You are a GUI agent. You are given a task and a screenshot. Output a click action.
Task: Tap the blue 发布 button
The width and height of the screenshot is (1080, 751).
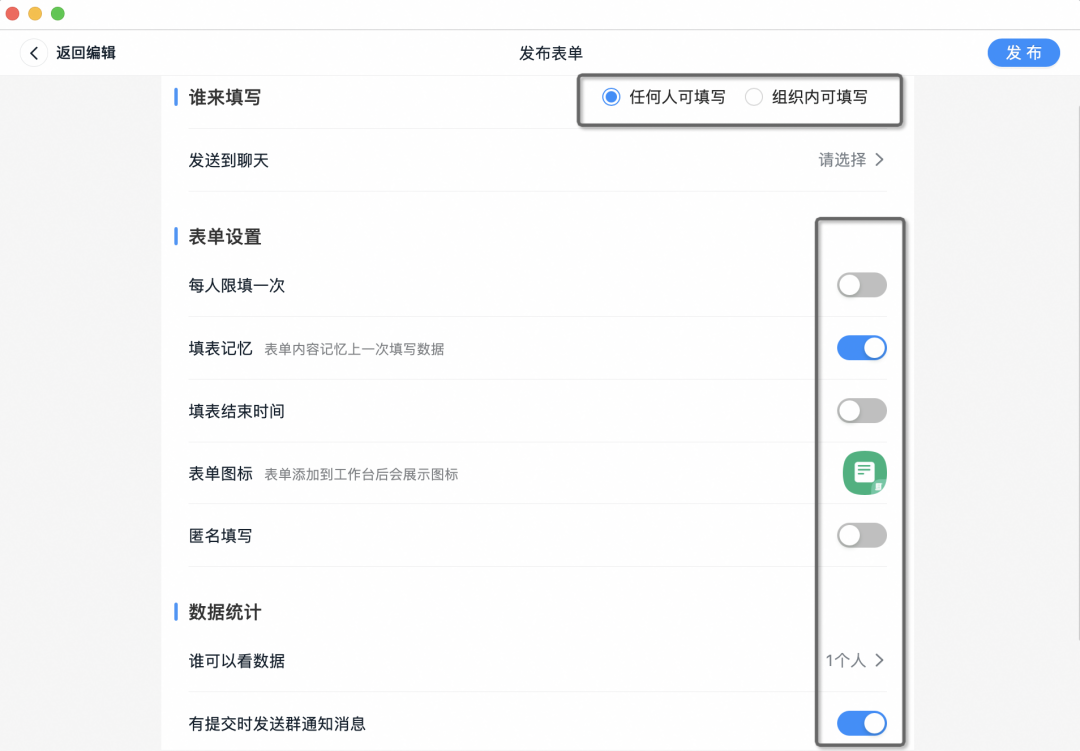(x=1023, y=53)
